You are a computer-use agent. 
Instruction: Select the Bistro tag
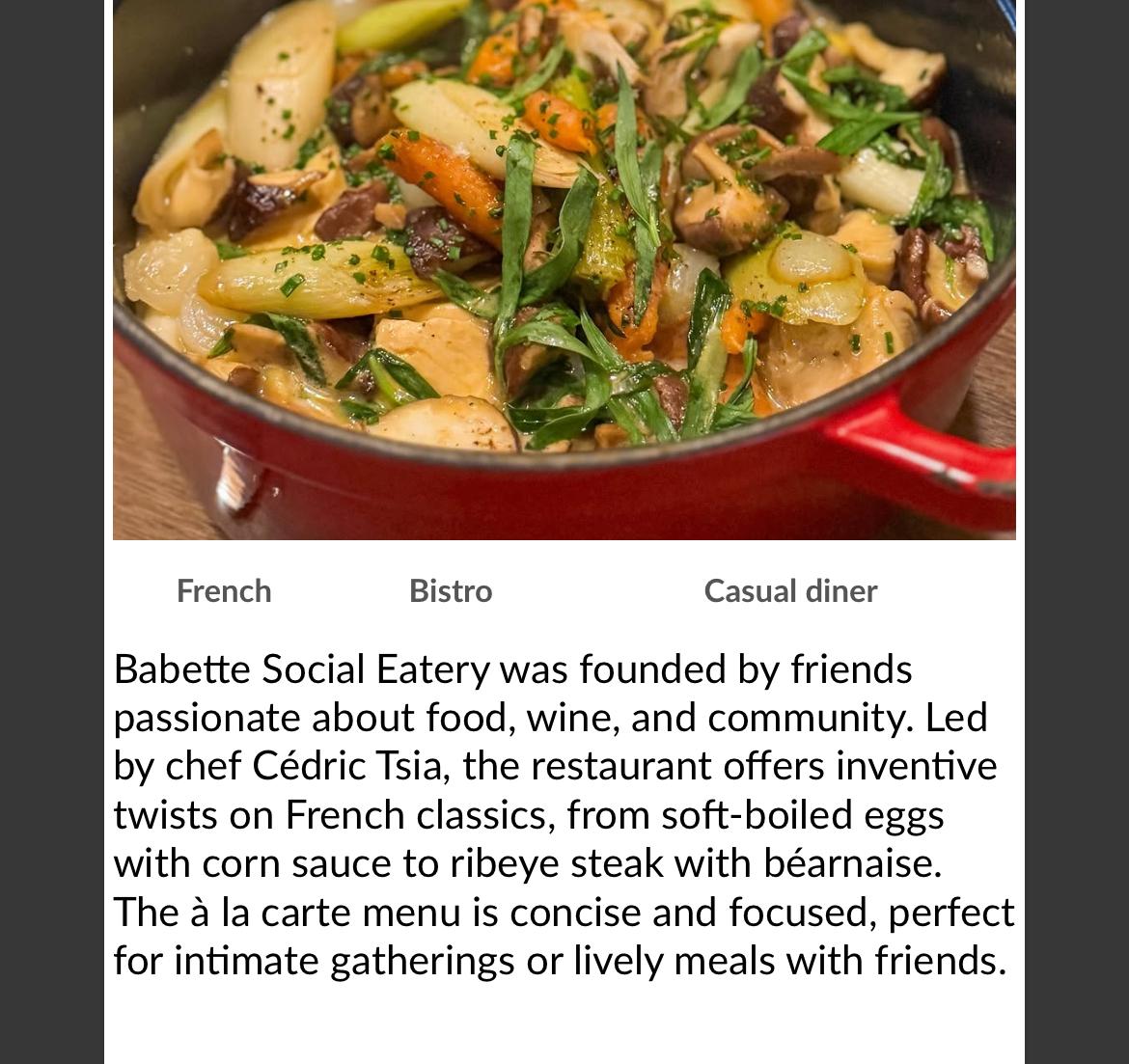coord(451,591)
